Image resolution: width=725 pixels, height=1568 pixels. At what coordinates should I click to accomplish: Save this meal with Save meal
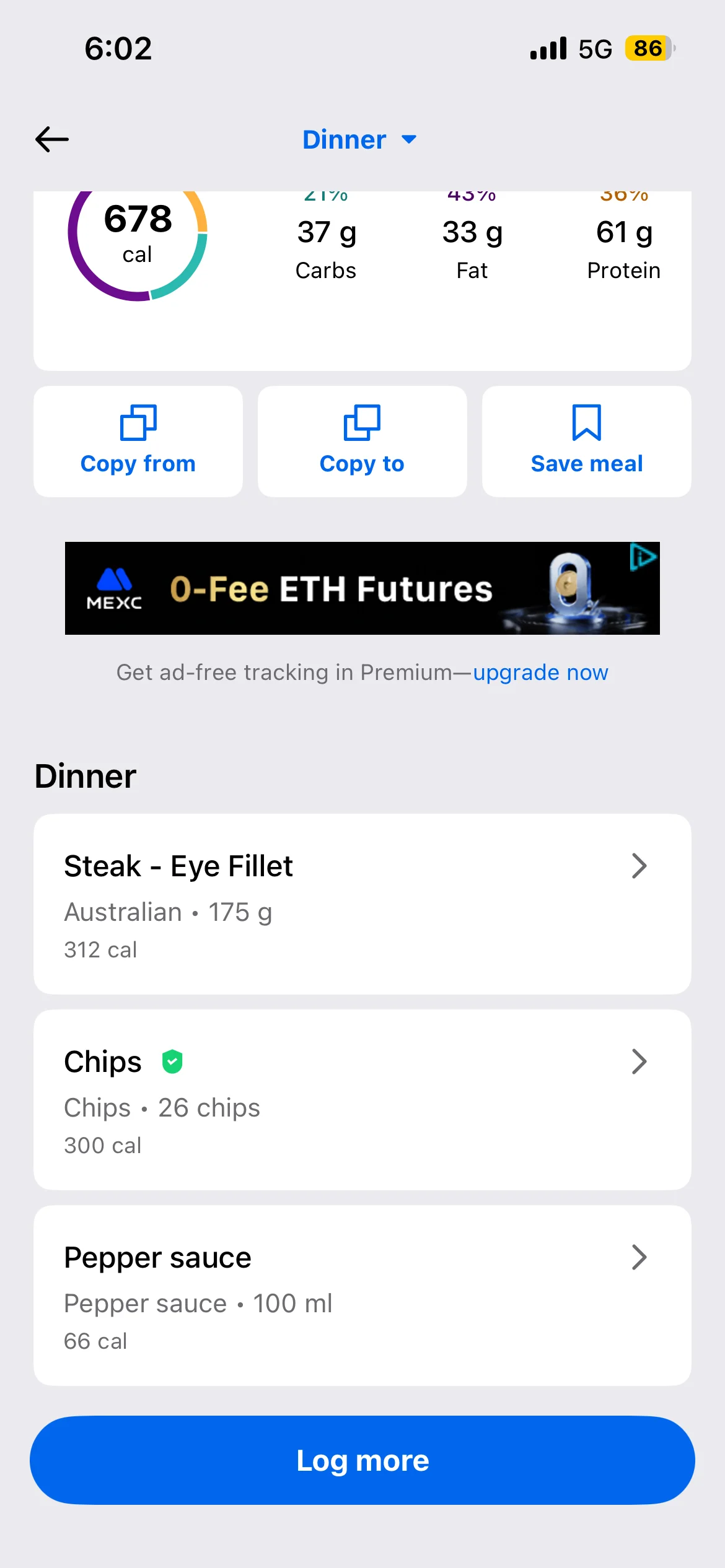pos(586,442)
